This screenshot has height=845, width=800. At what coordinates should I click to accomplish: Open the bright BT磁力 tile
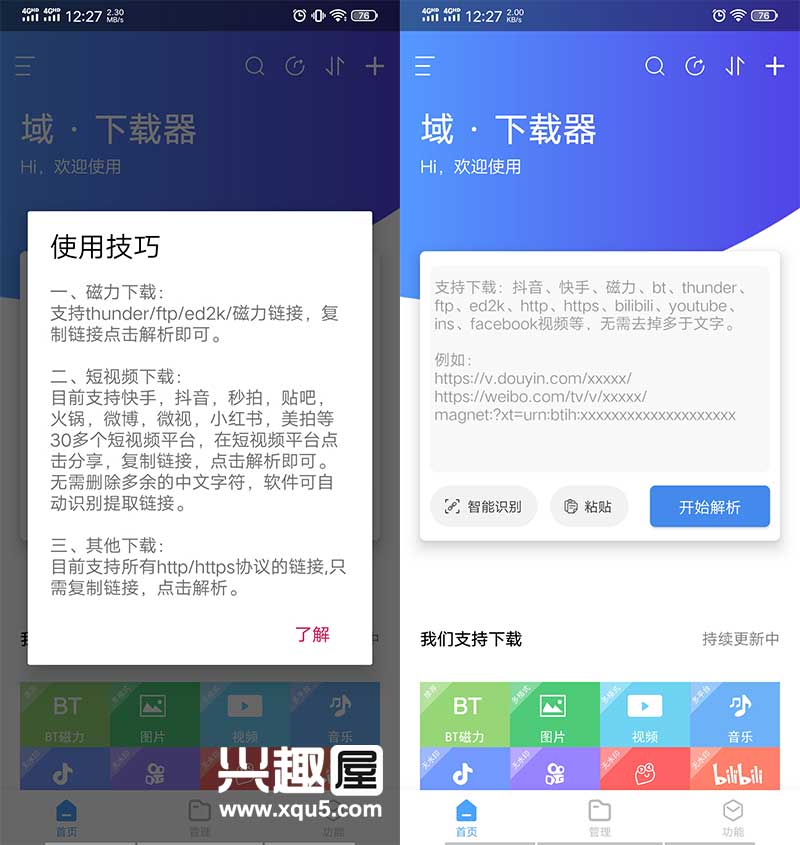click(464, 715)
